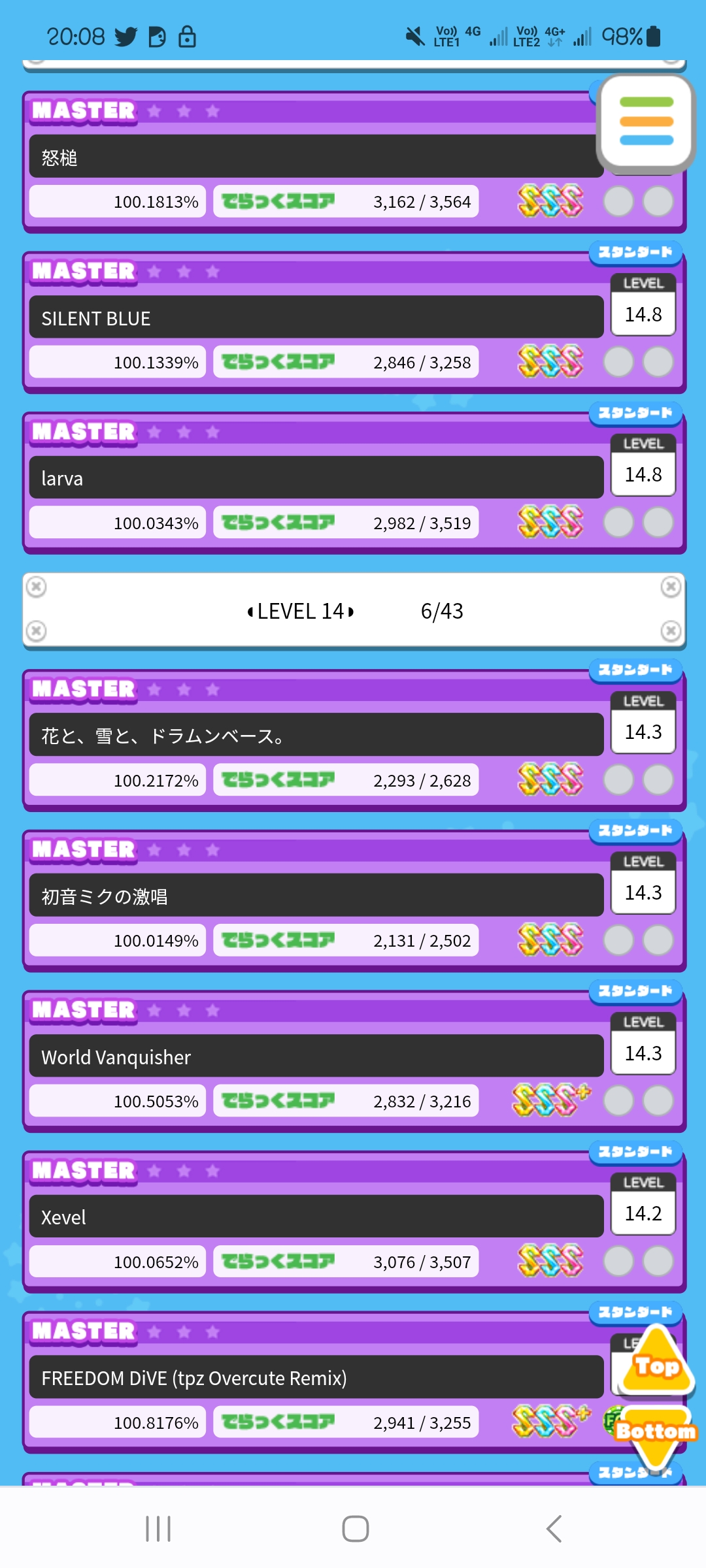The width and height of the screenshot is (706, 1568).
Task: Open the SILENT BLUE song record
Action: pyautogui.click(x=316, y=318)
